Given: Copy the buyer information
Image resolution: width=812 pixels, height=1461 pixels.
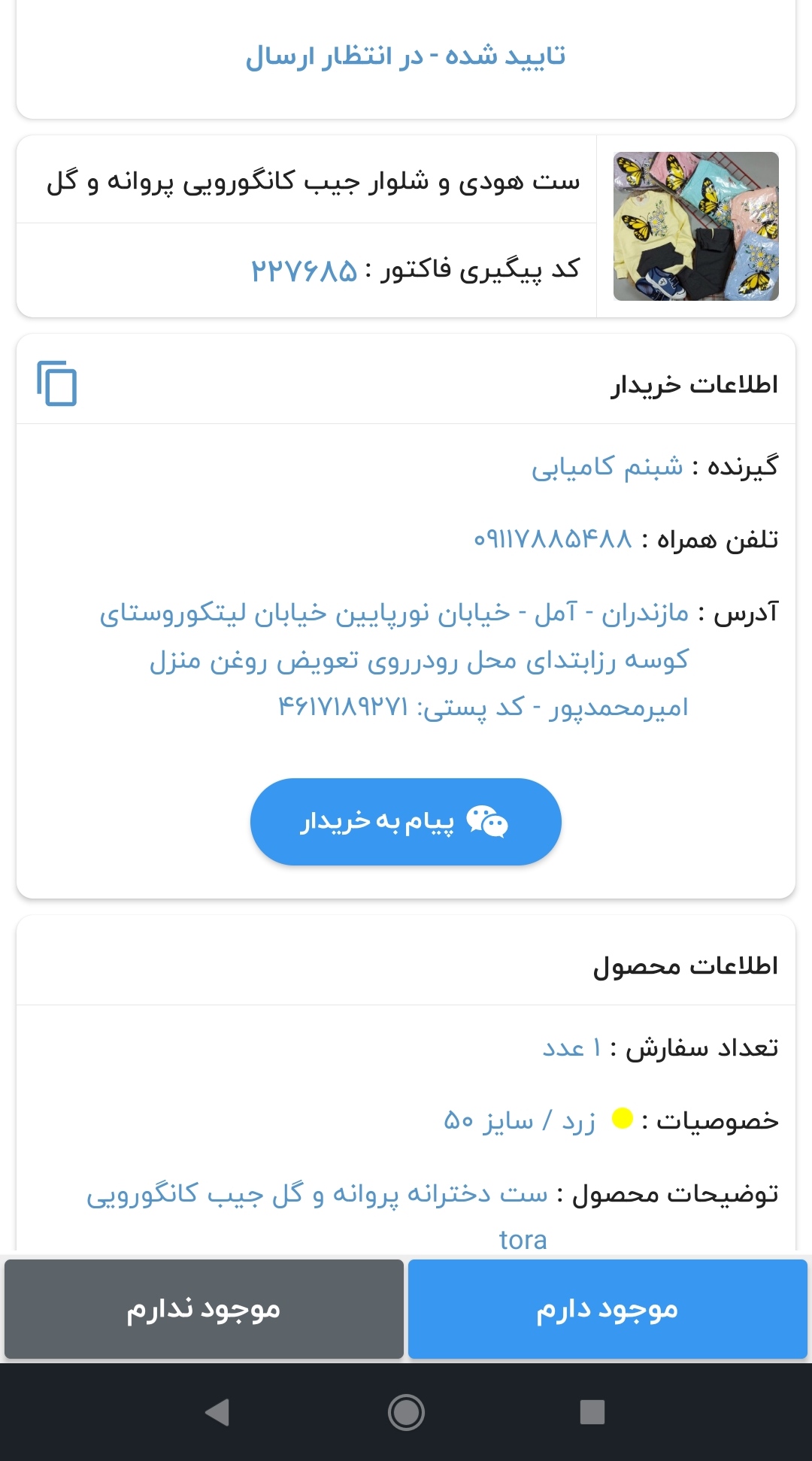Looking at the screenshot, I should coord(57,383).
